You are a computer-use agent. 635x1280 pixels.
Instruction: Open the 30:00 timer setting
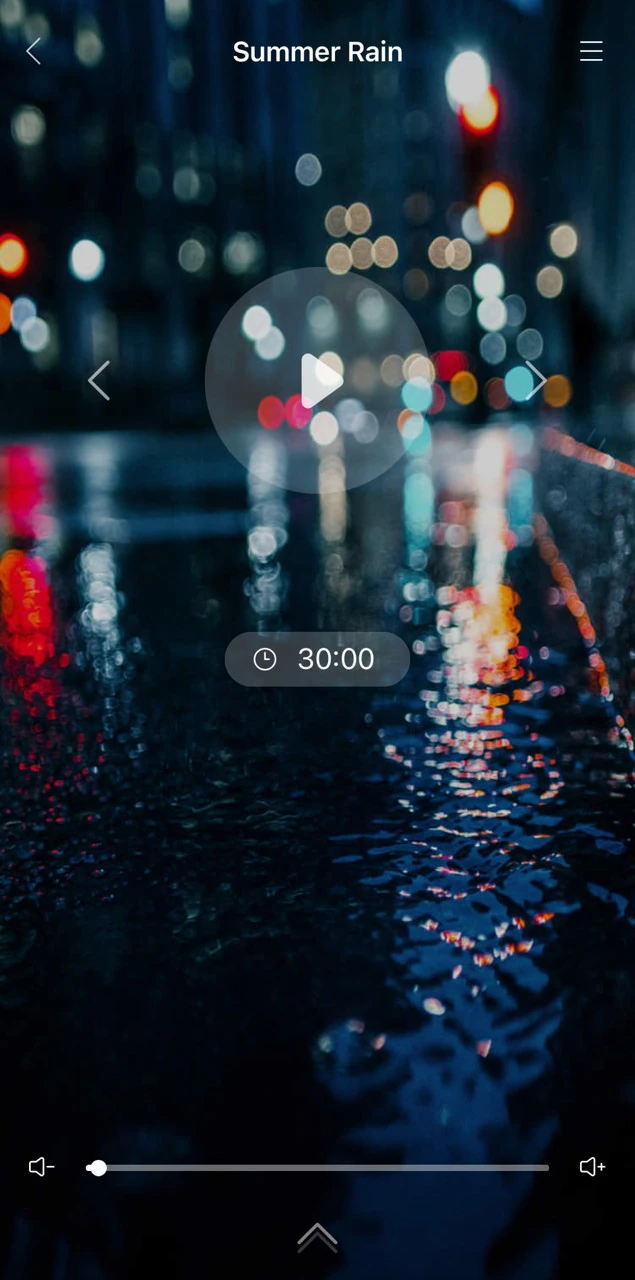[317, 659]
